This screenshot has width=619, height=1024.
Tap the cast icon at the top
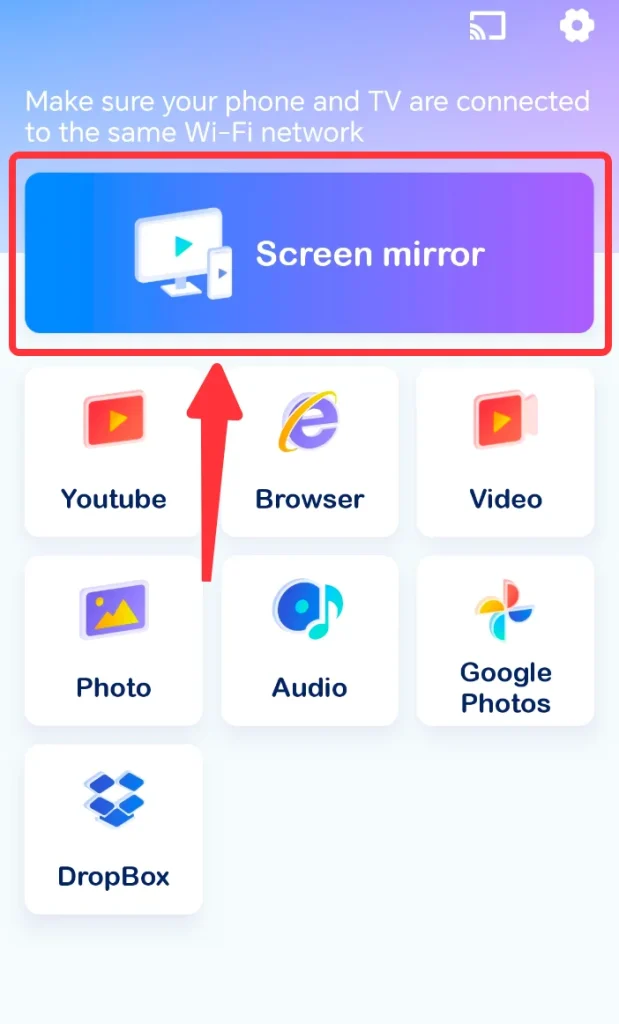click(x=487, y=27)
